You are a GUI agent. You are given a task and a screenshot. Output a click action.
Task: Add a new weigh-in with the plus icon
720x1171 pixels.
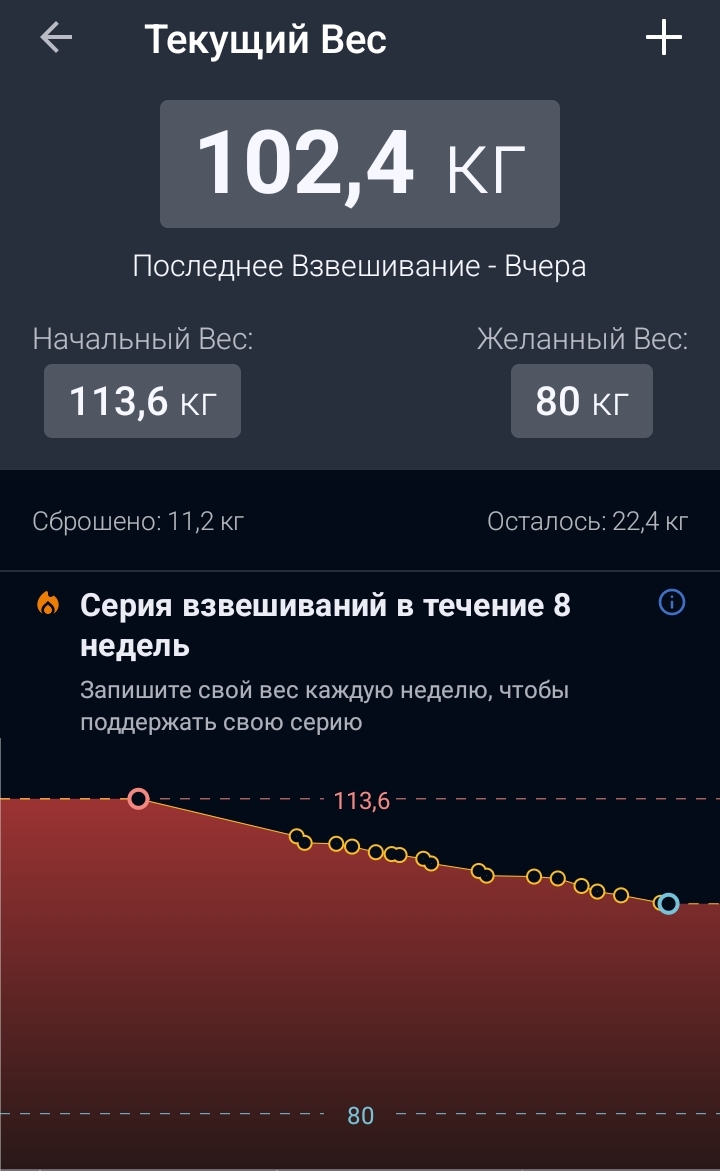tap(664, 37)
